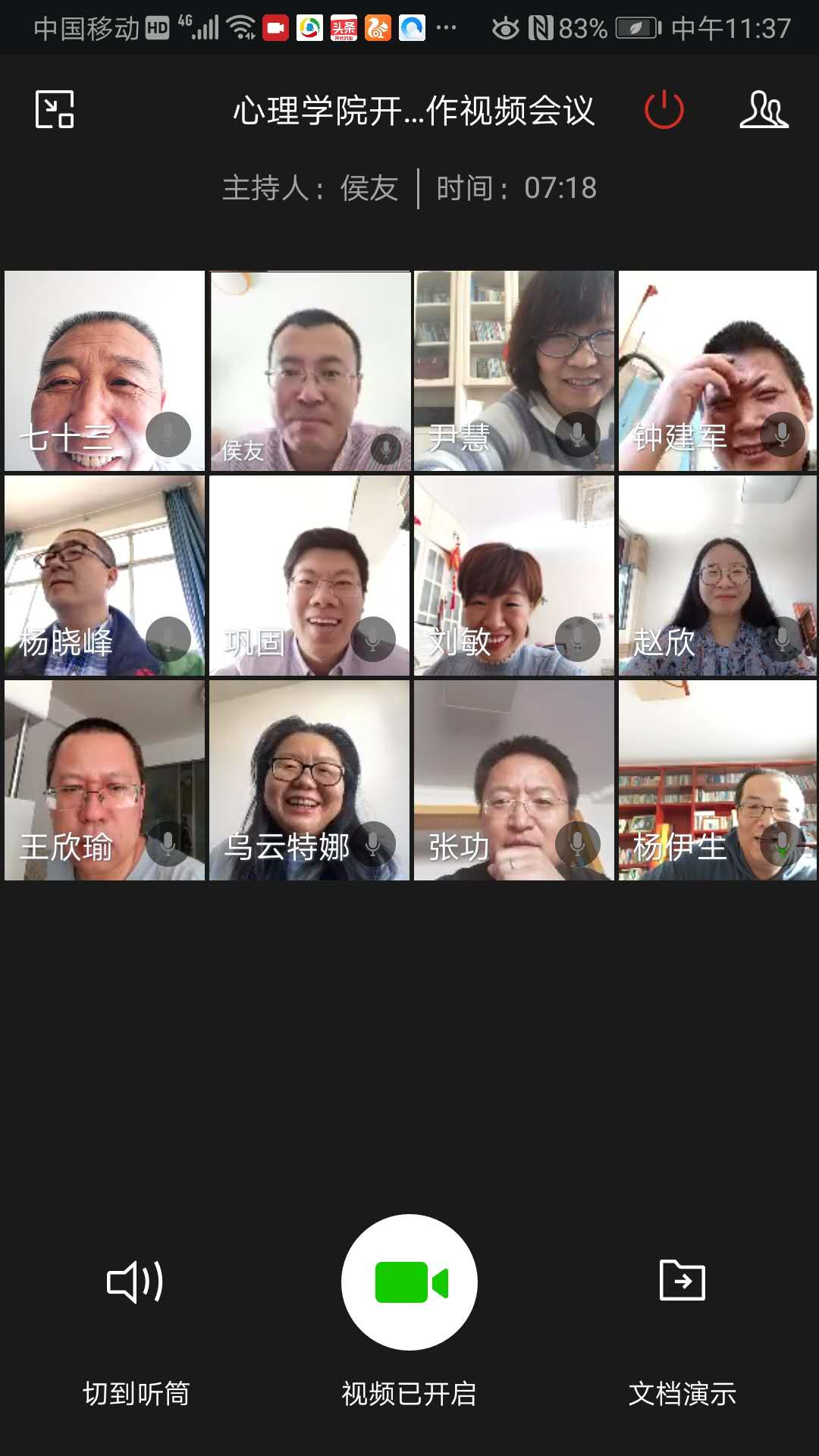
Task: Select 七十三's video tile
Action: pos(105,371)
